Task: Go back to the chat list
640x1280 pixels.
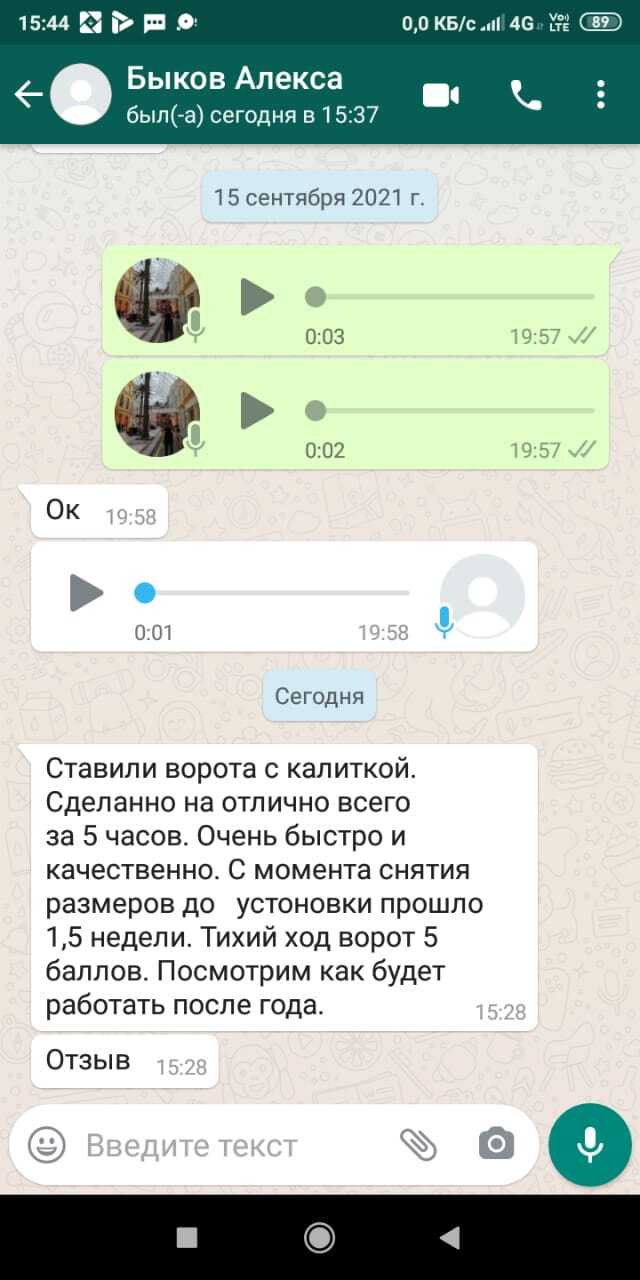Action: click(28, 95)
